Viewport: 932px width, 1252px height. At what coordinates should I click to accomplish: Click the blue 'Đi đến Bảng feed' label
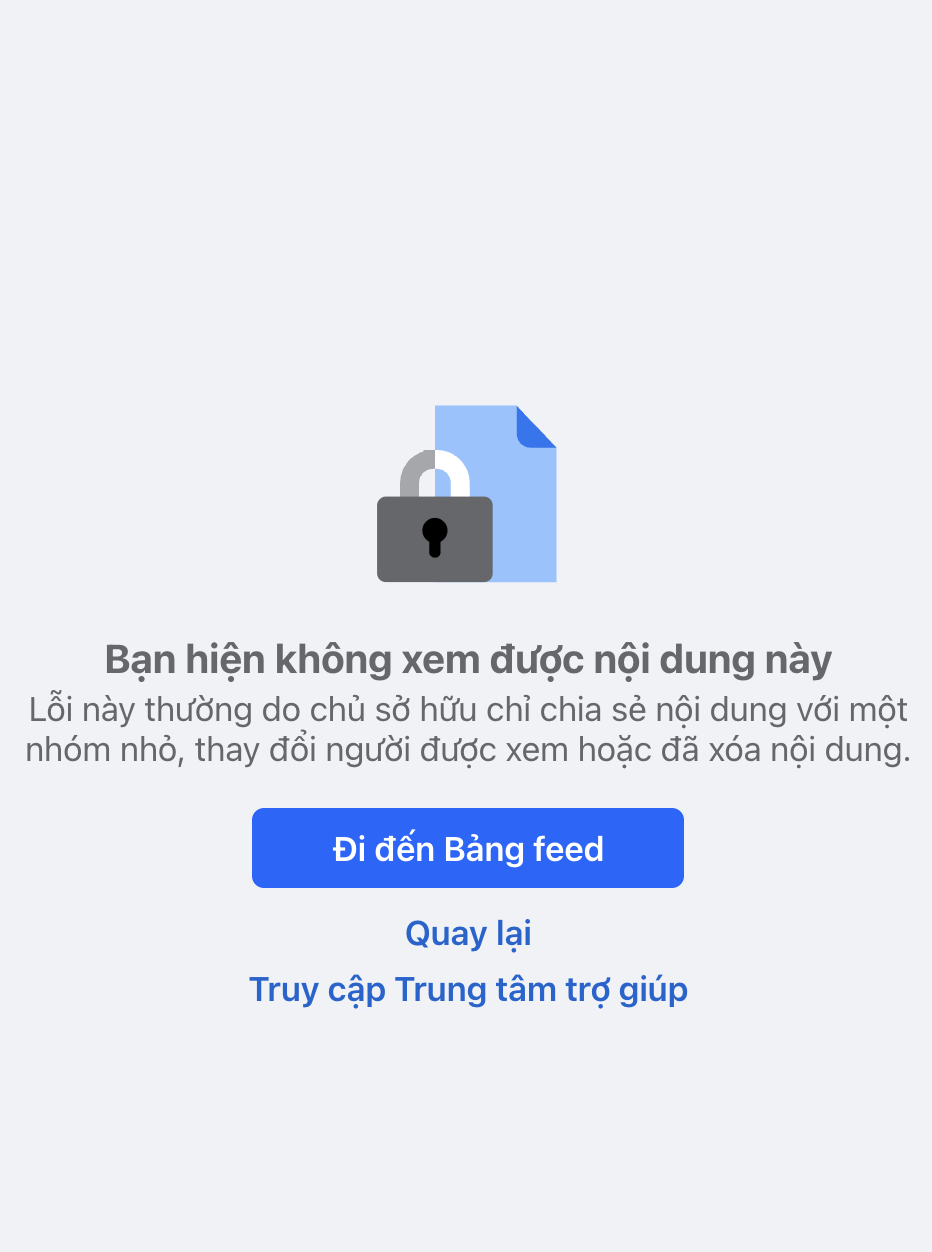[466, 848]
